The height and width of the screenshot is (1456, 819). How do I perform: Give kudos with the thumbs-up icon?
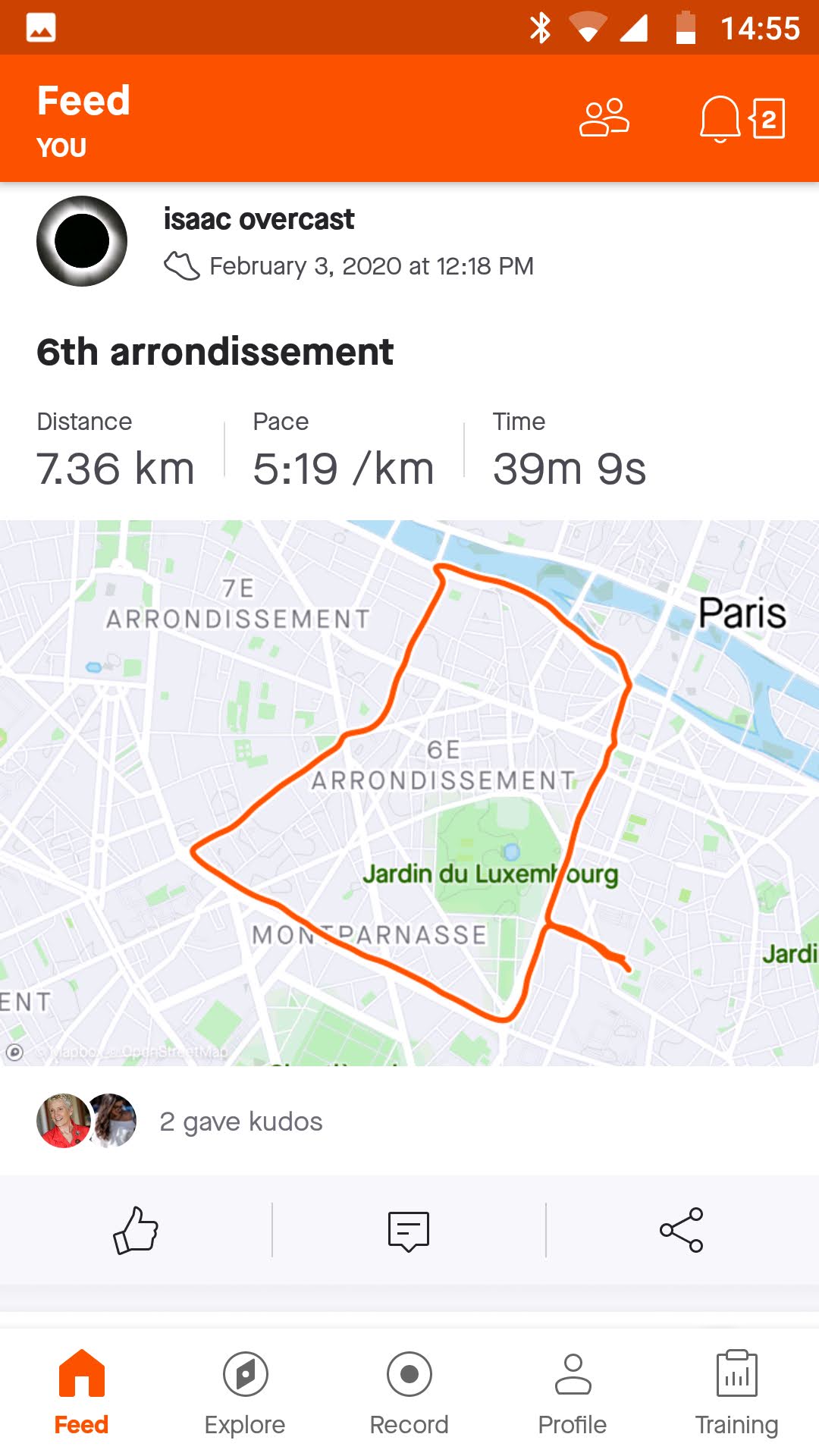pos(136,1230)
